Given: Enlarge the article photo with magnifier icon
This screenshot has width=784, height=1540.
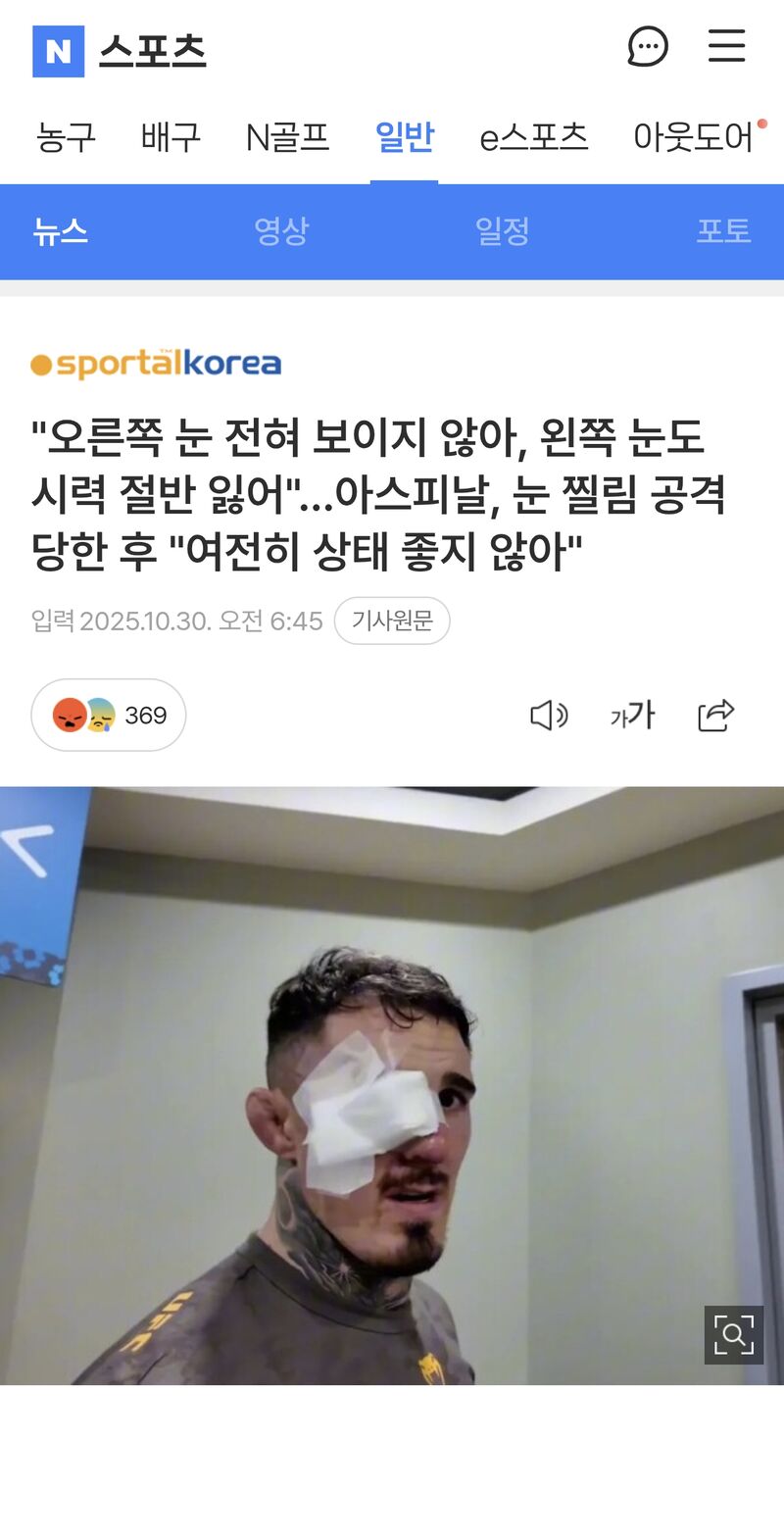Looking at the screenshot, I should click(x=733, y=1334).
